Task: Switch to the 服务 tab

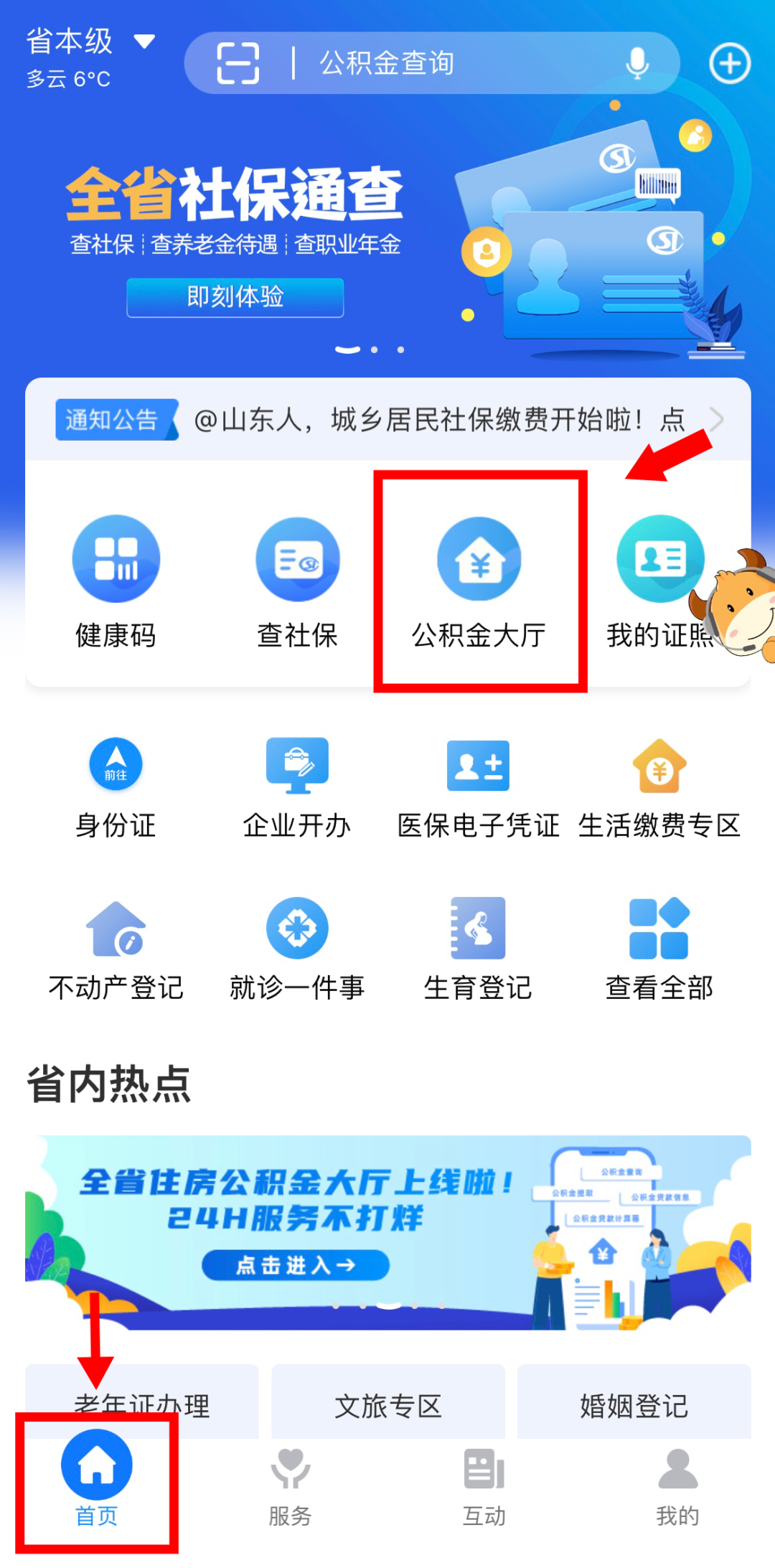Action: 291,1487
